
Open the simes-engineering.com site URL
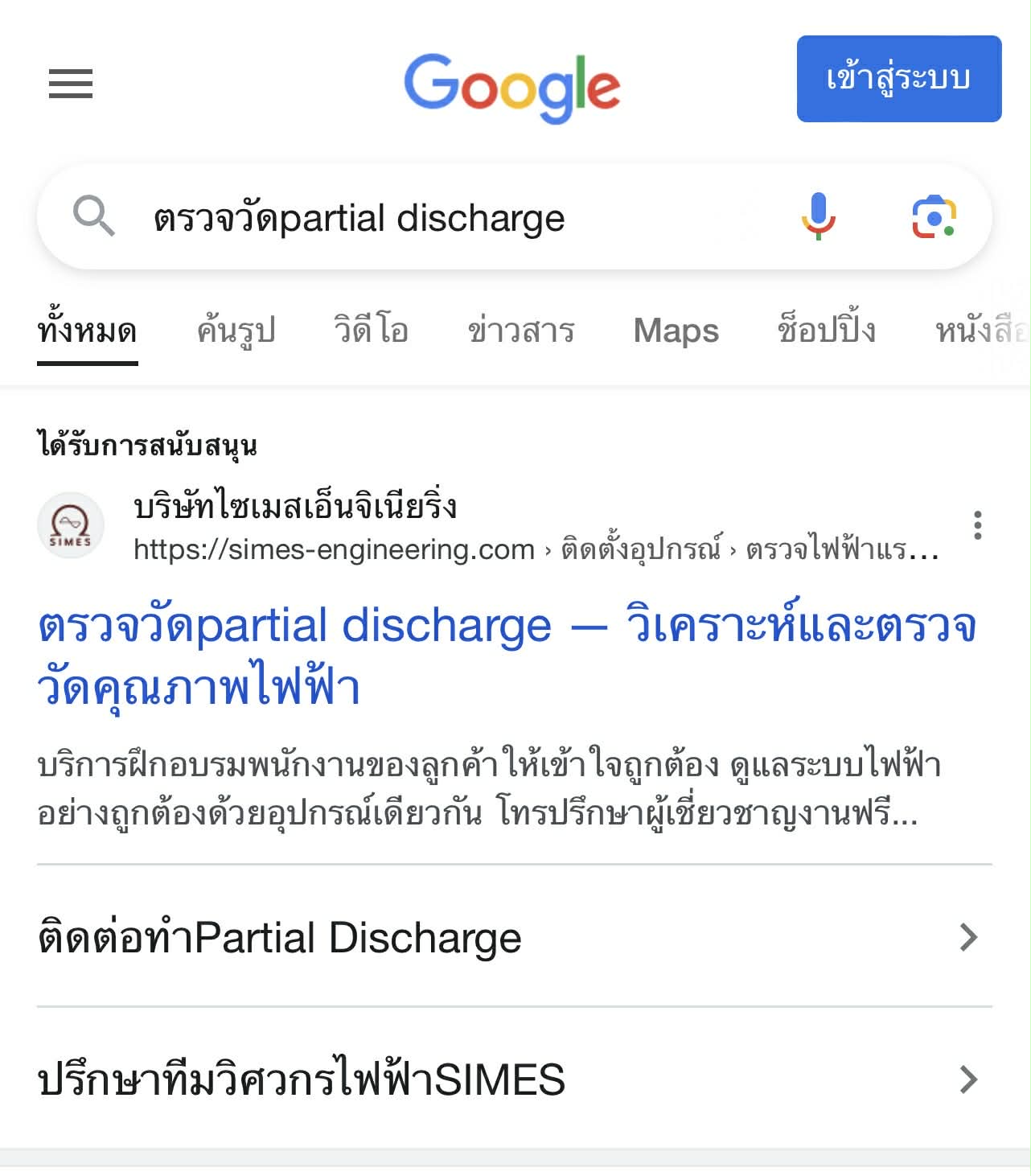(334, 549)
